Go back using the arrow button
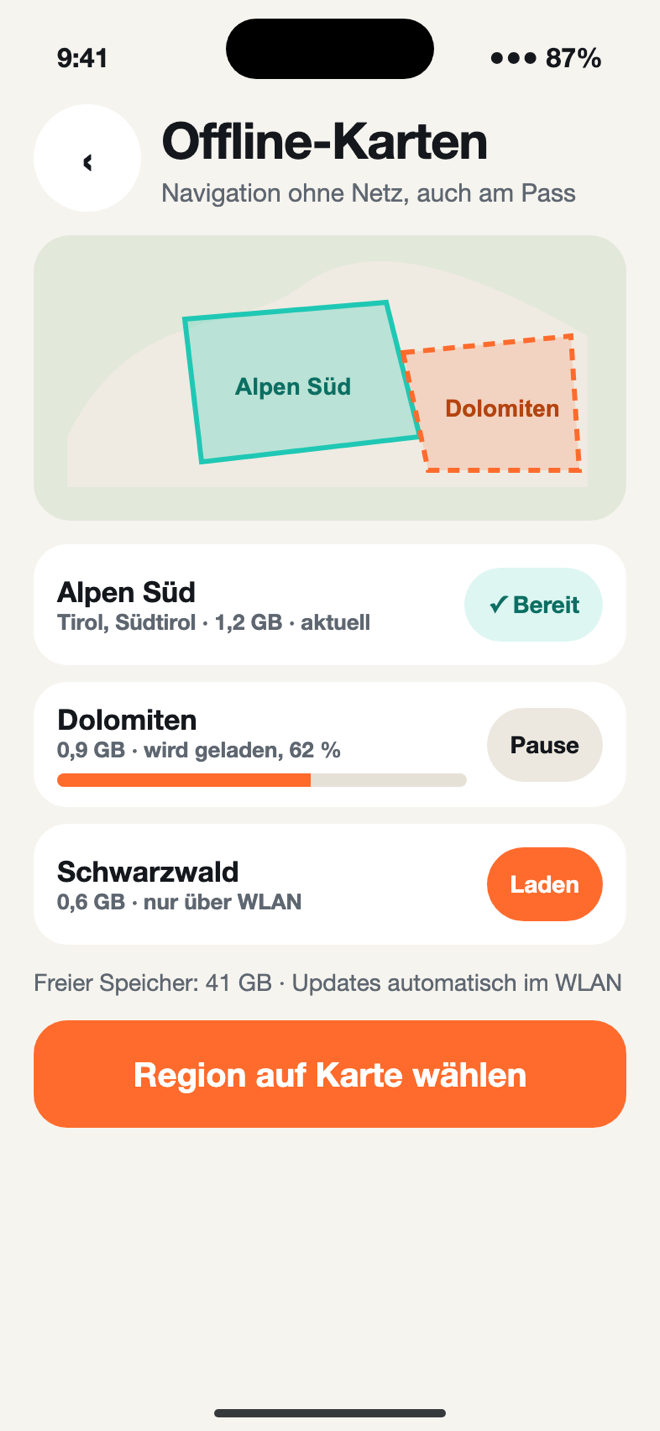The width and height of the screenshot is (660, 1431). tap(87, 158)
